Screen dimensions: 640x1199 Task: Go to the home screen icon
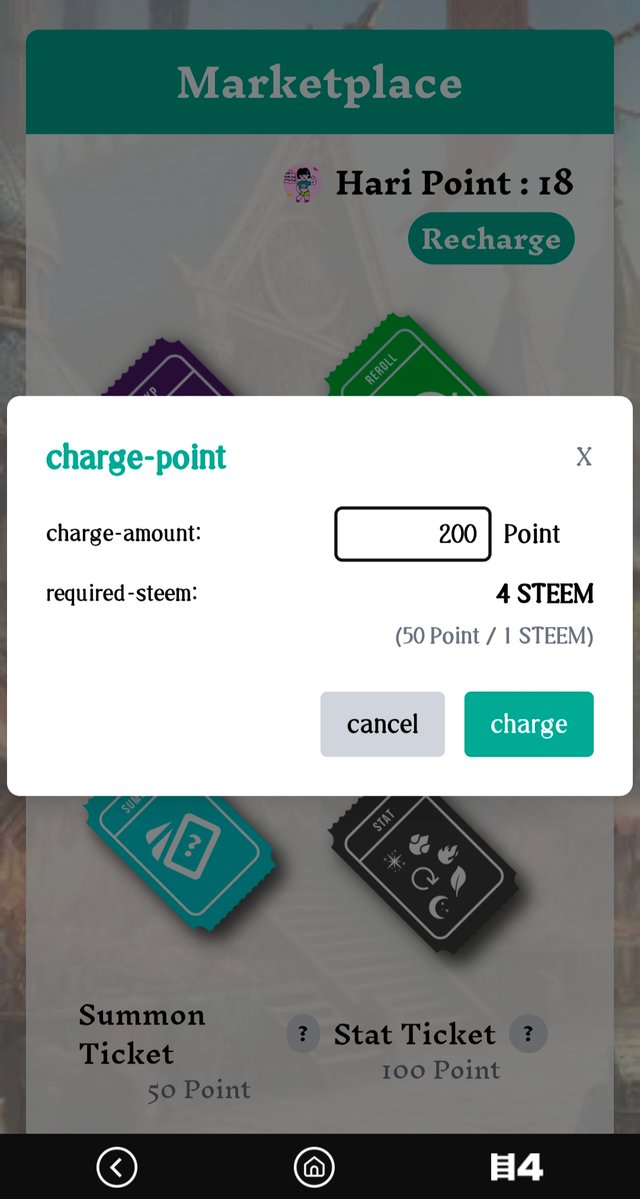click(314, 1167)
